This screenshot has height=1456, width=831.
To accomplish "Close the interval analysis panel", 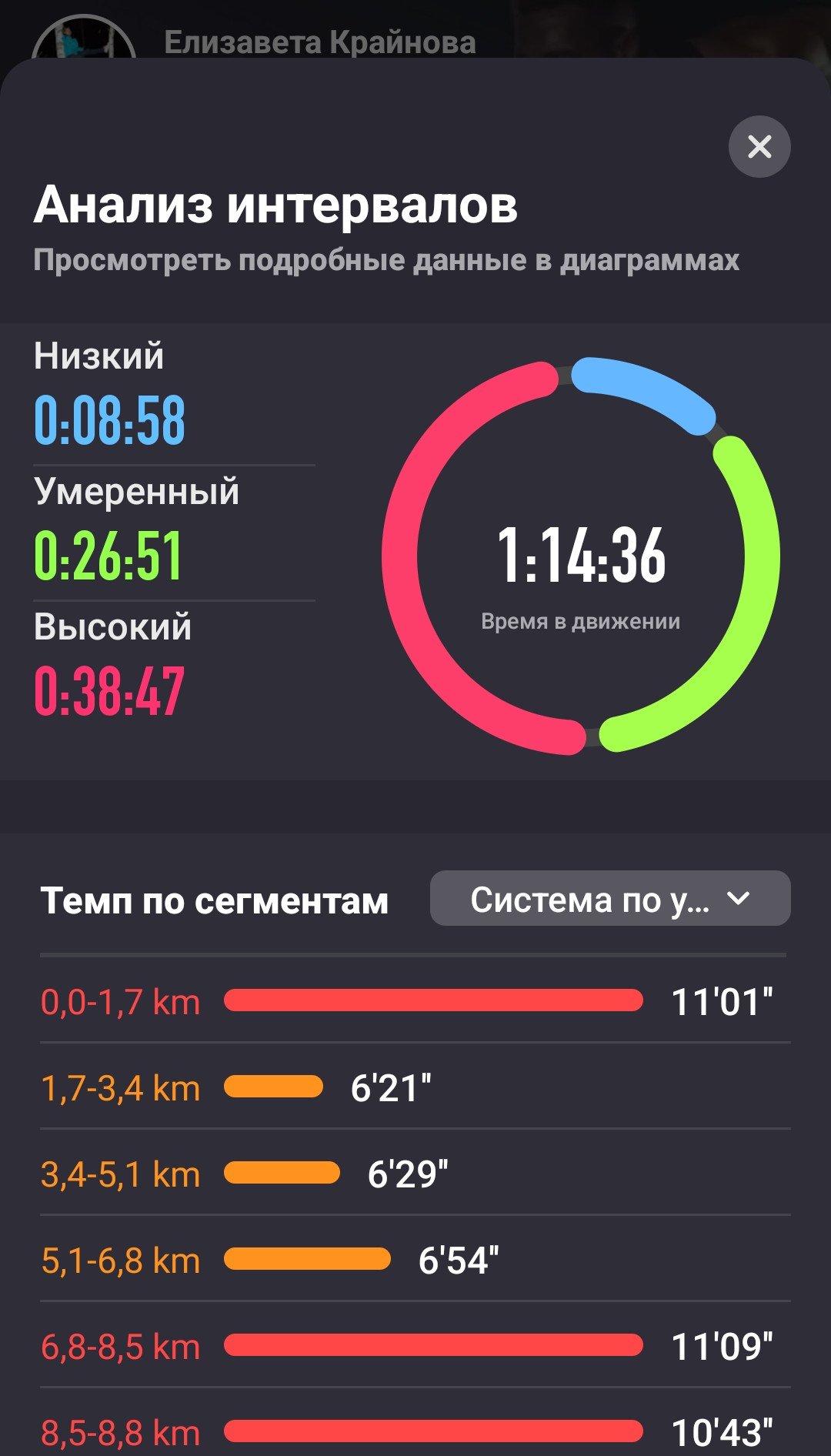I will (759, 146).
